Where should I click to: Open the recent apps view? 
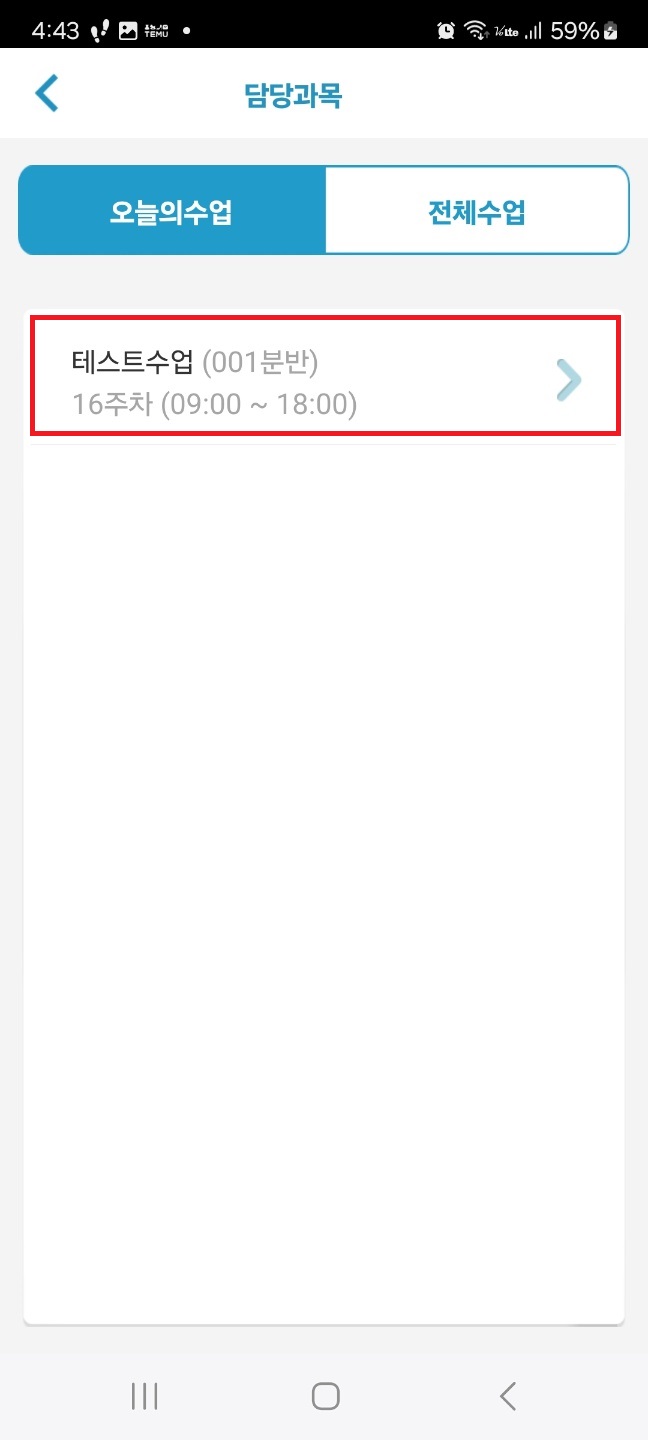pos(145,1396)
